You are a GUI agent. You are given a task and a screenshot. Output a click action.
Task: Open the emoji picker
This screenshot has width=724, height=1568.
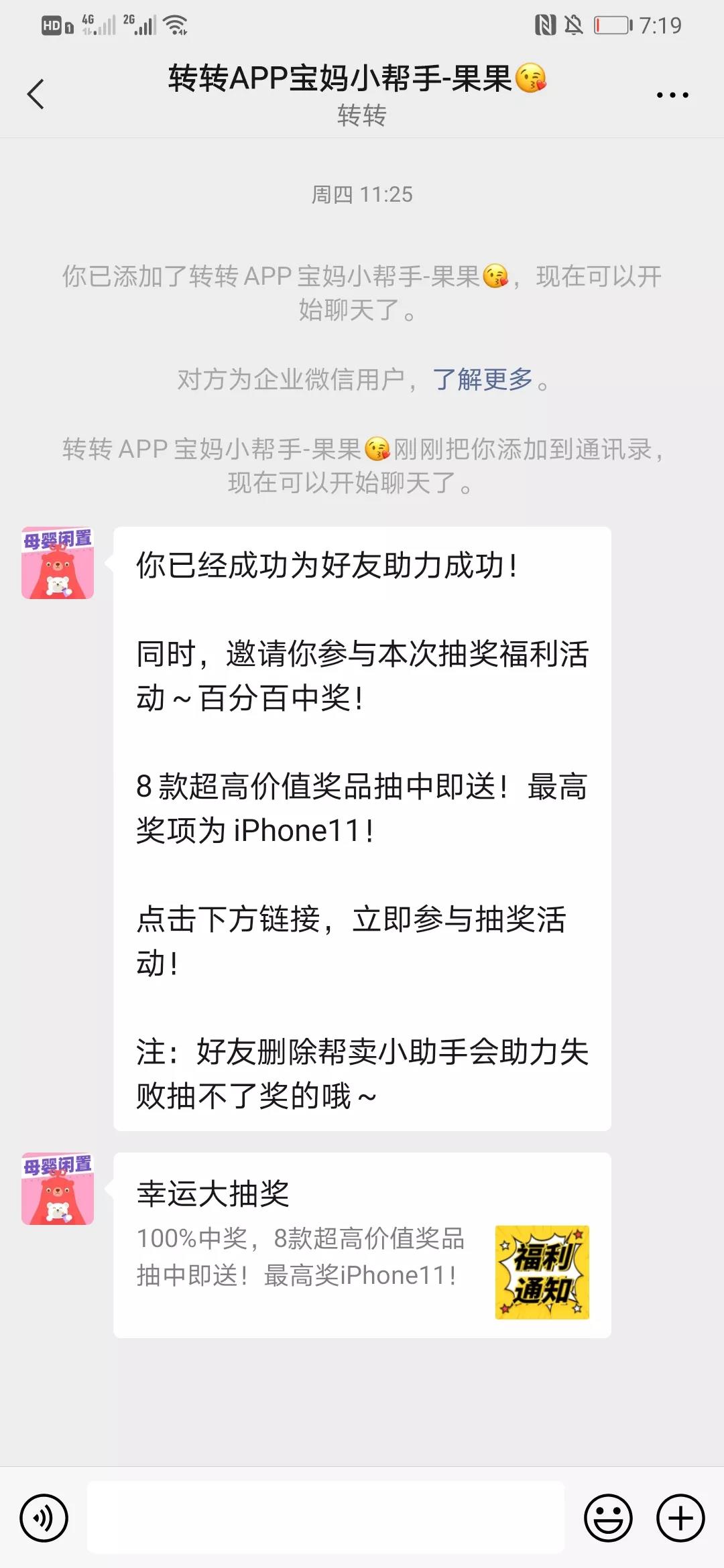click(x=608, y=1517)
